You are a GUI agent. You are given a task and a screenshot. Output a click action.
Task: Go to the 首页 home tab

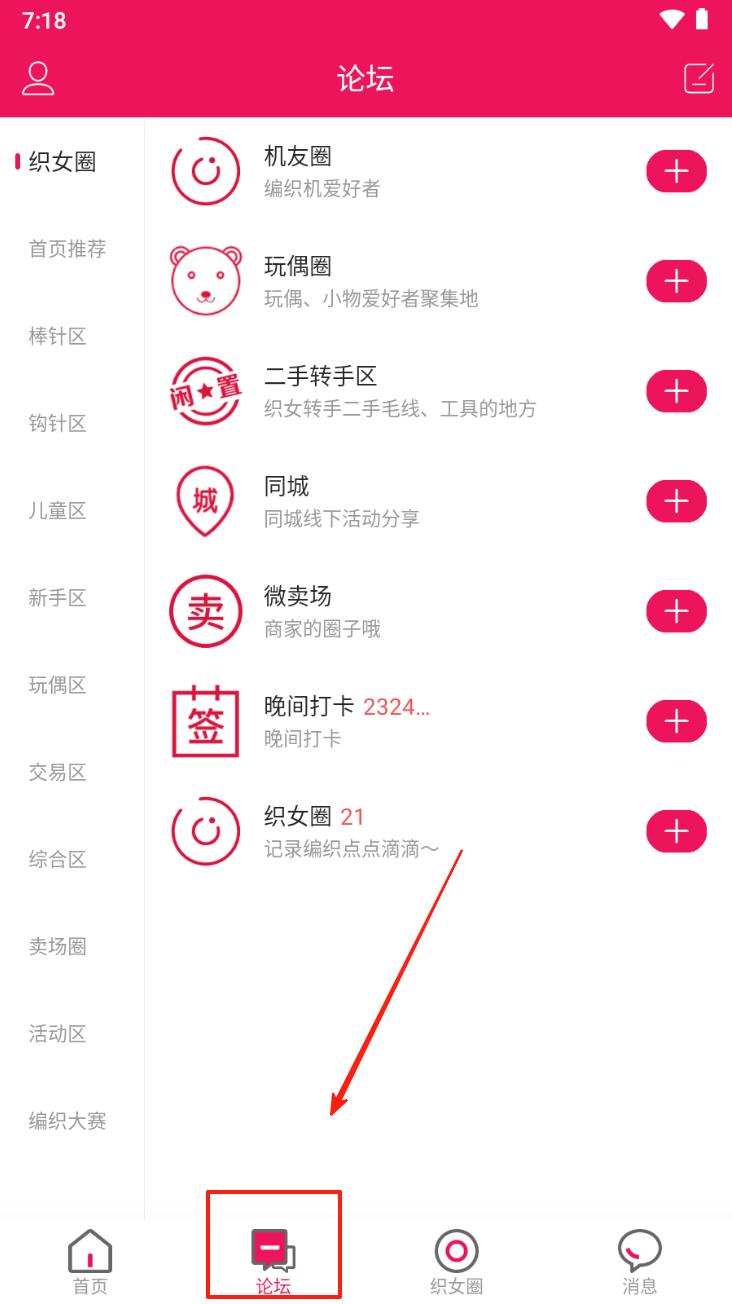(x=90, y=1262)
